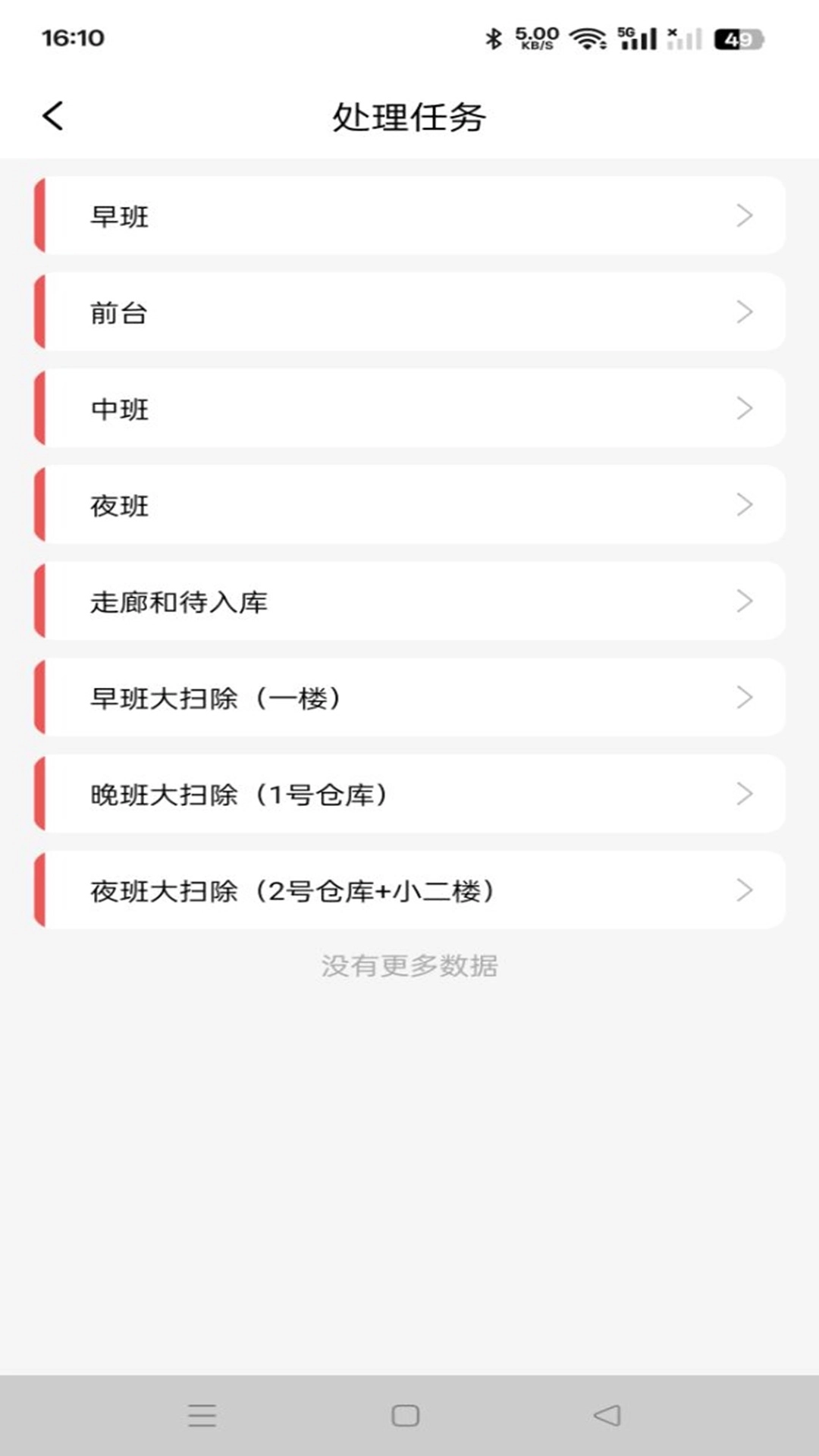Open 晚班大扫除（1号仓库） task
Image resolution: width=819 pixels, height=1456 pixels.
click(x=409, y=793)
